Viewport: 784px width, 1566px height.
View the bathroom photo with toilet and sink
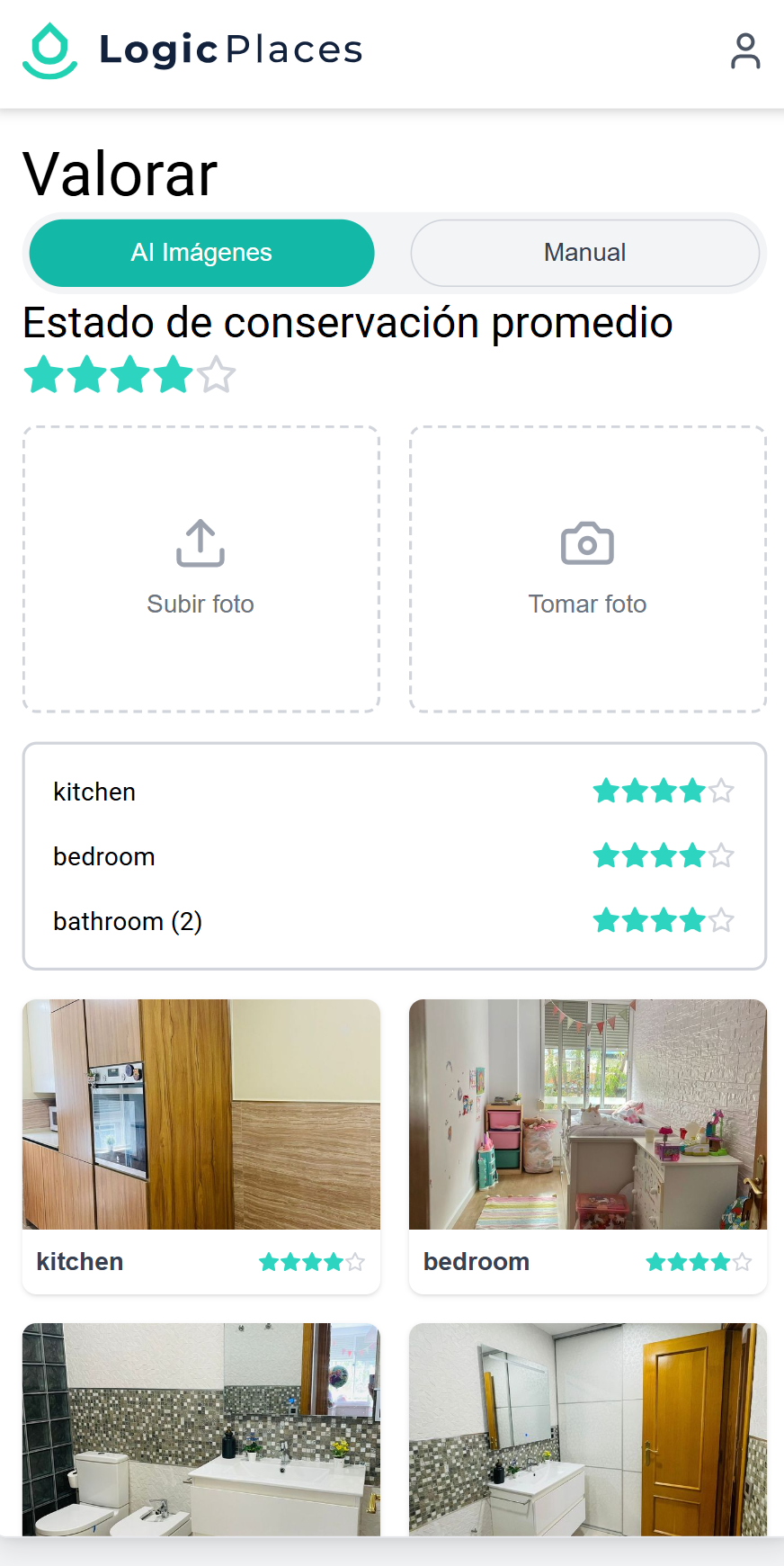[x=200, y=1428]
